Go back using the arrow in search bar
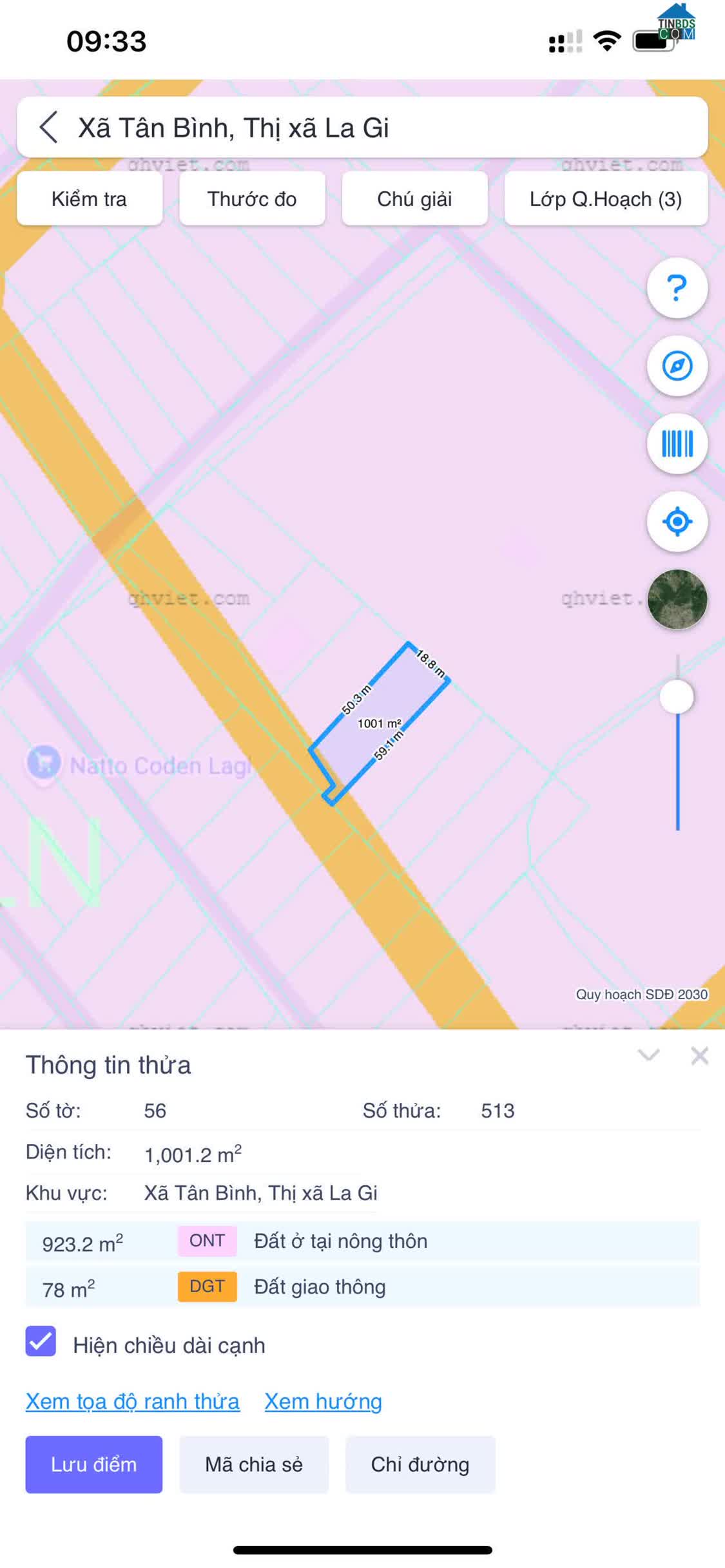725x1568 pixels. point(49,127)
